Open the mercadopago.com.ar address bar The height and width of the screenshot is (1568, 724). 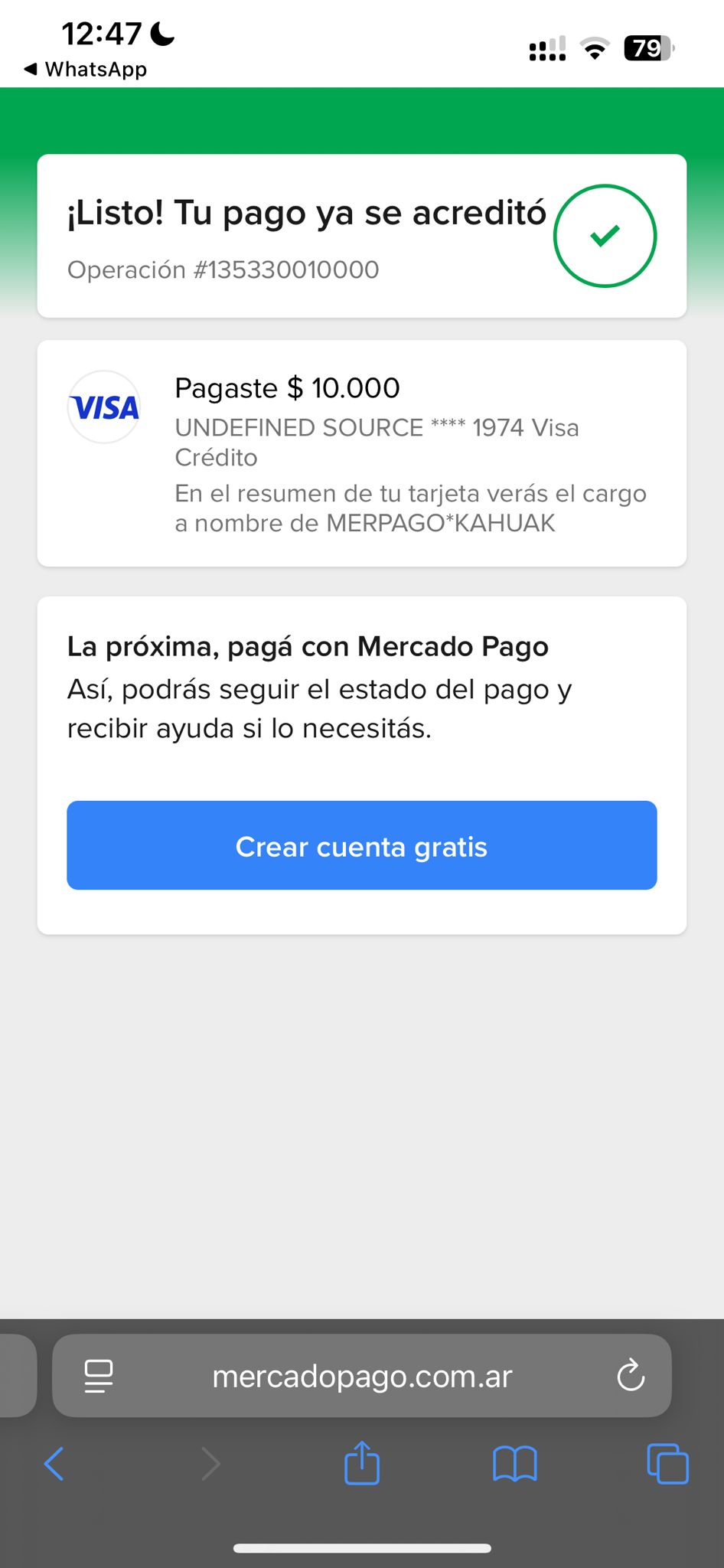pyautogui.click(x=361, y=1376)
